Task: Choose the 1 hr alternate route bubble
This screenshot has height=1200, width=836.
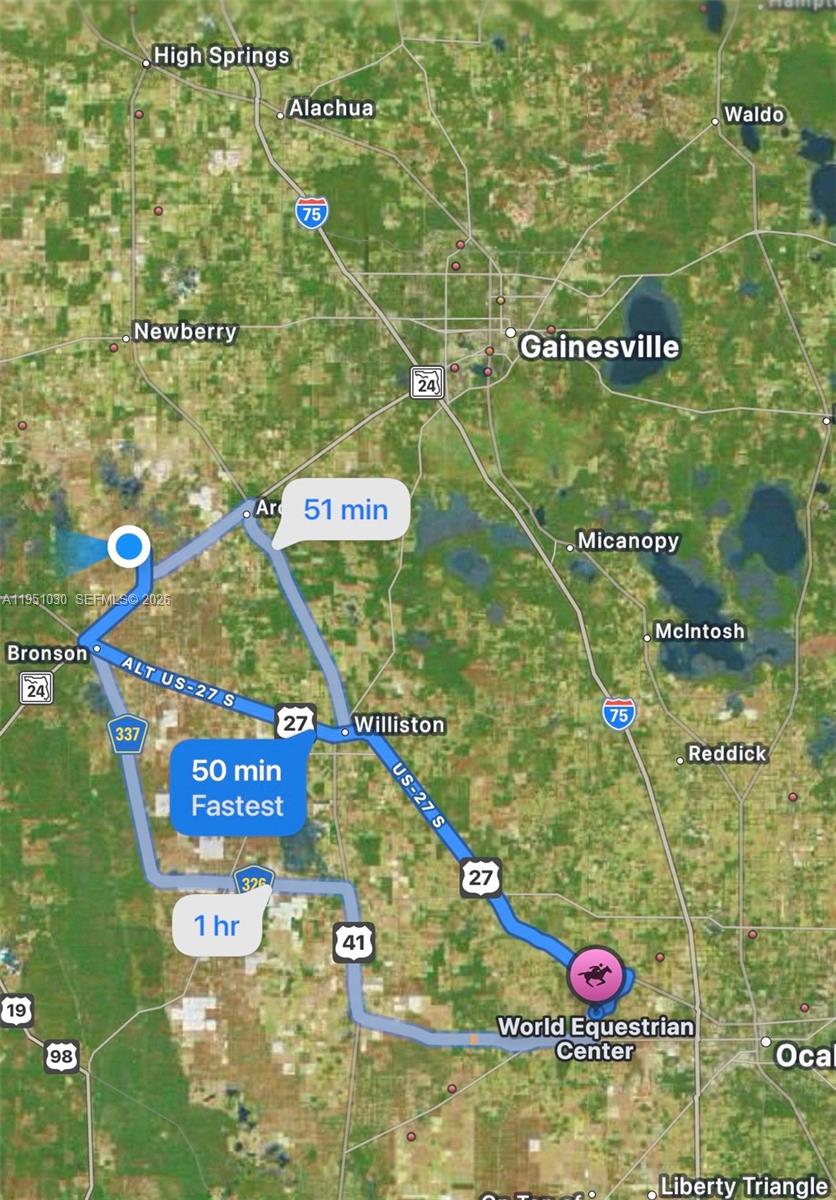Action: tap(216, 925)
